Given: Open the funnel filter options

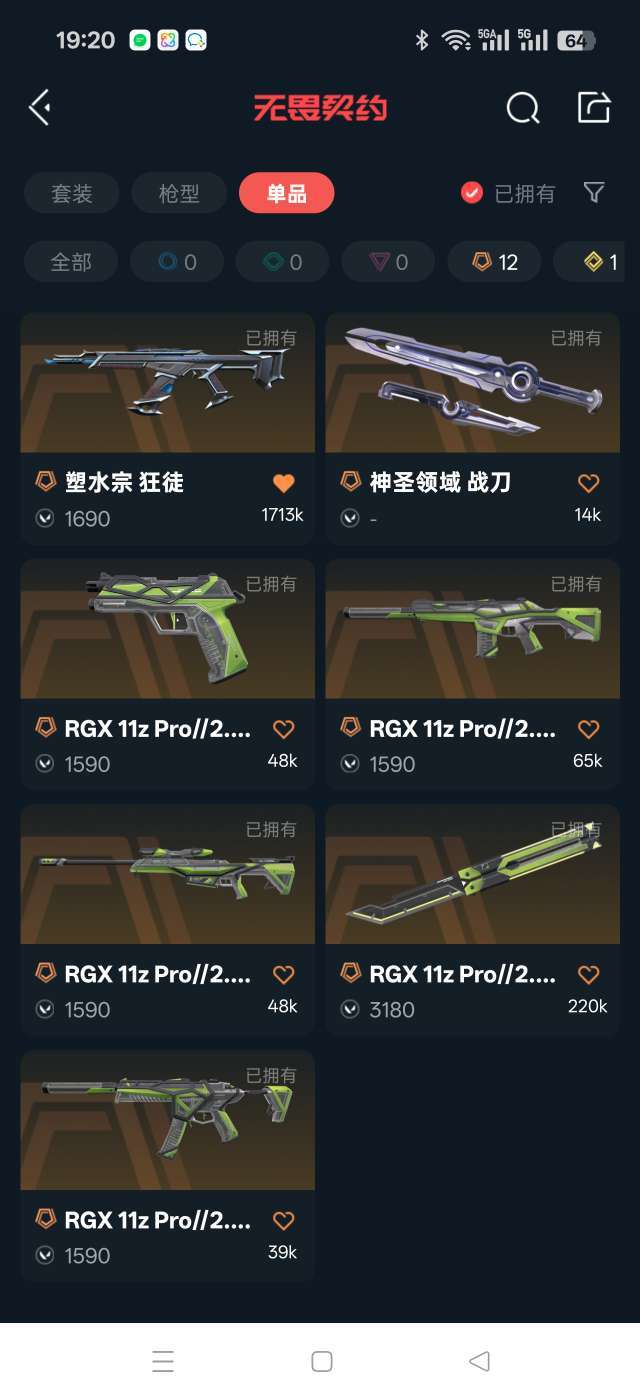Looking at the screenshot, I should pyautogui.click(x=594, y=192).
